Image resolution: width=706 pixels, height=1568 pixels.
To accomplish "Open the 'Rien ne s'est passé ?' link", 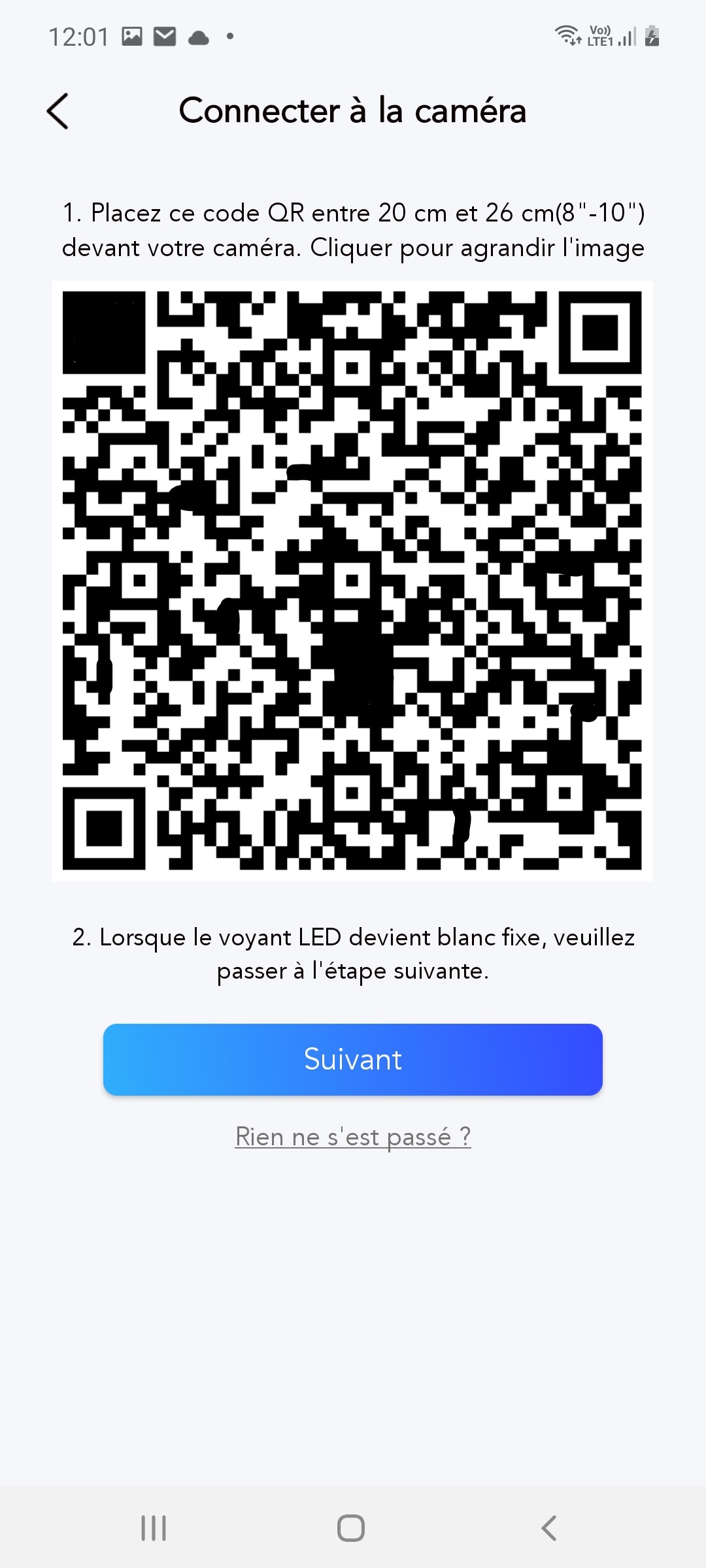I will coord(353,1137).
